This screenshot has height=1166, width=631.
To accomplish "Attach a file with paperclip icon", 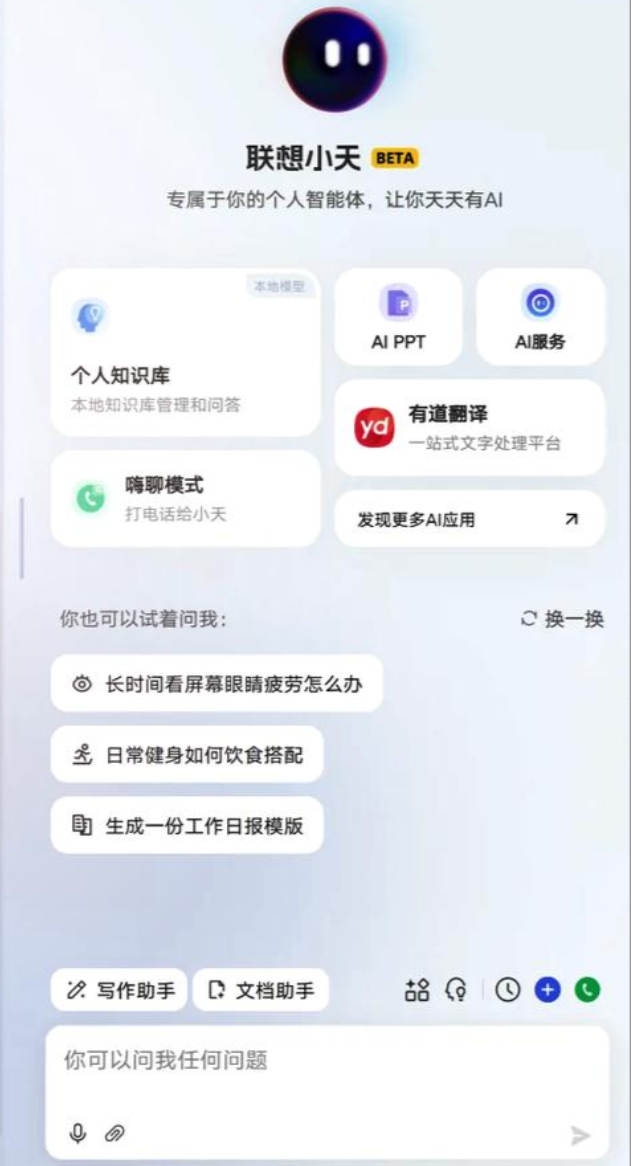I will pyautogui.click(x=114, y=1133).
